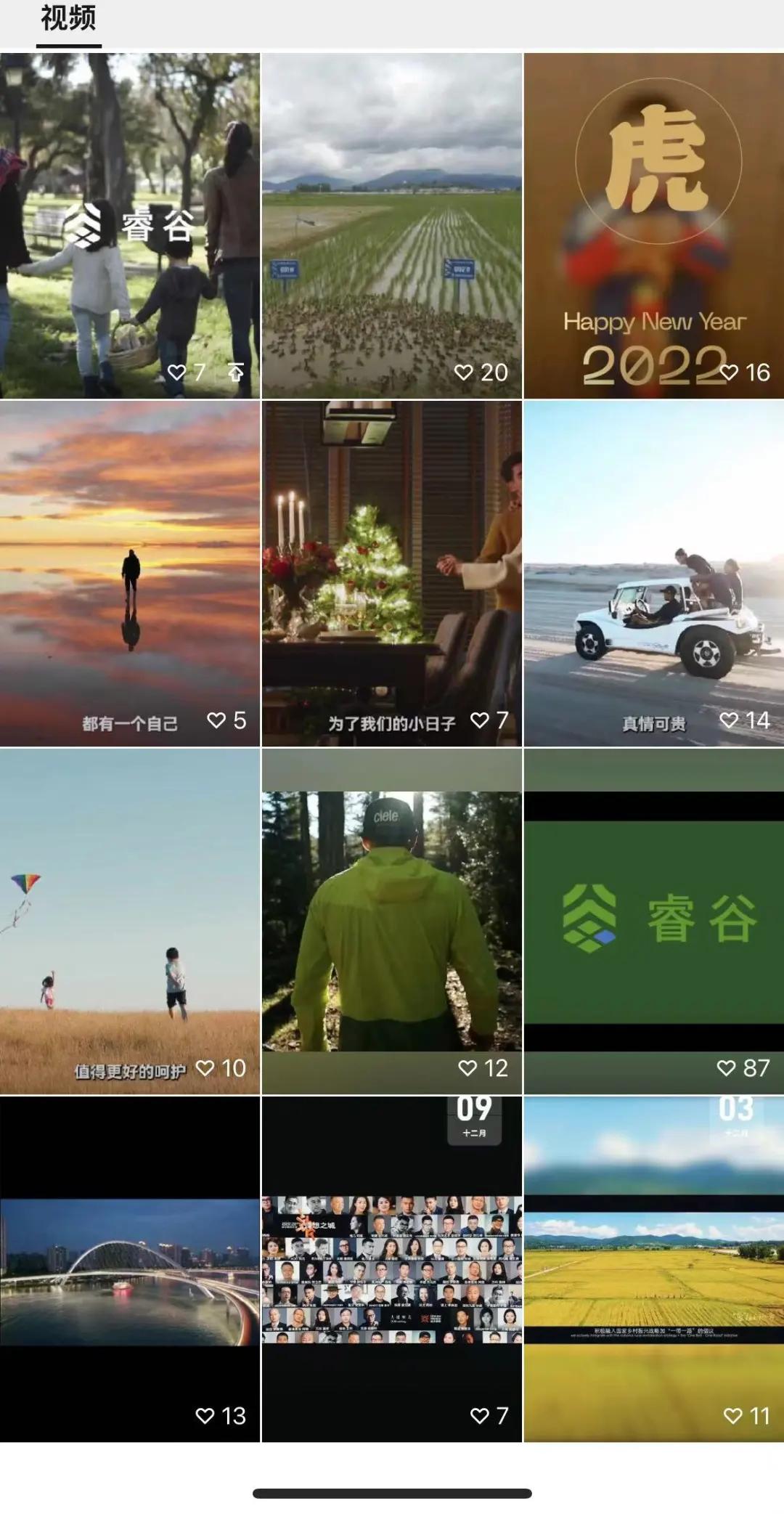Play the green 睿谷 logo video

point(653,921)
